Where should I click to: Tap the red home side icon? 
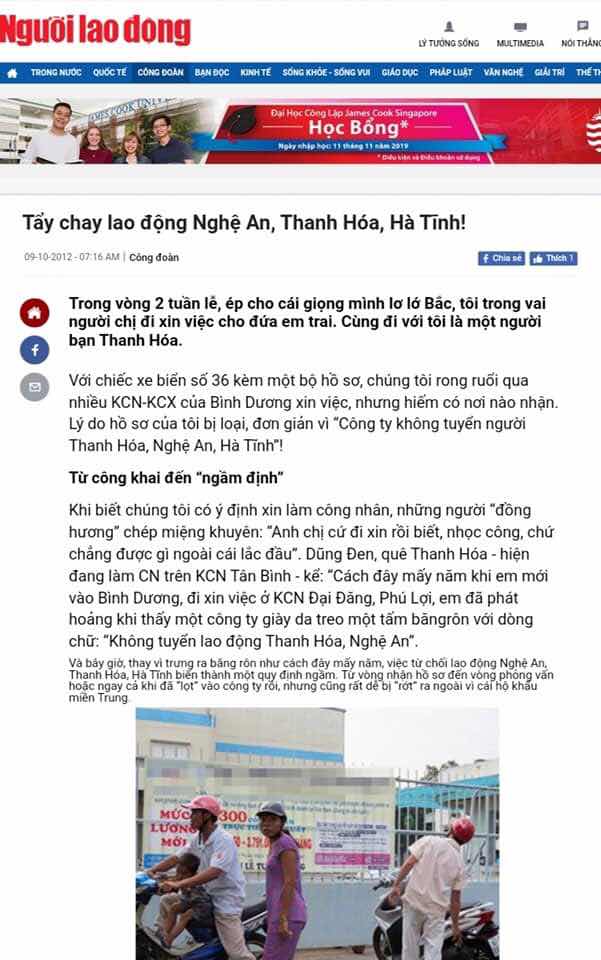(34, 313)
